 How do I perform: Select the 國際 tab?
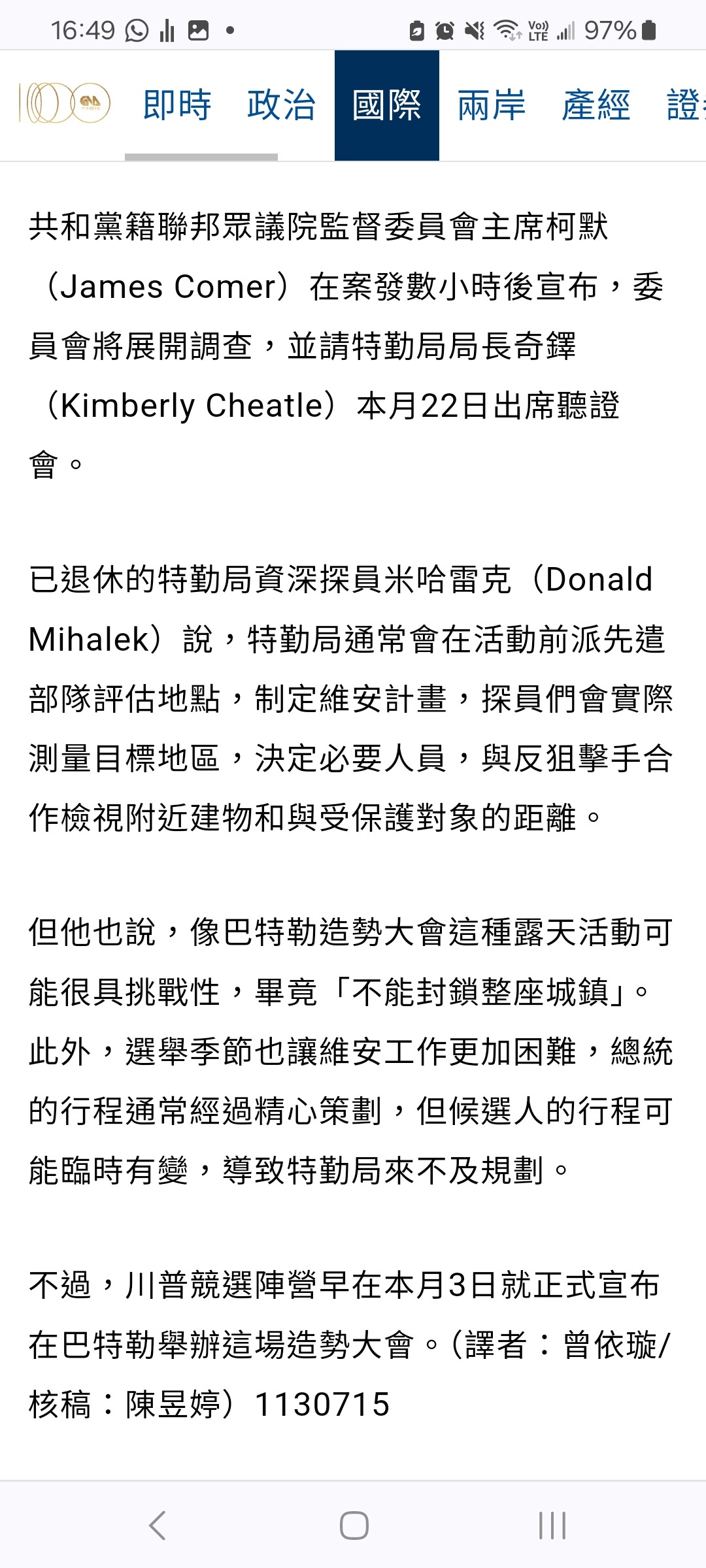pyautogui.click(x=387, y=105)
